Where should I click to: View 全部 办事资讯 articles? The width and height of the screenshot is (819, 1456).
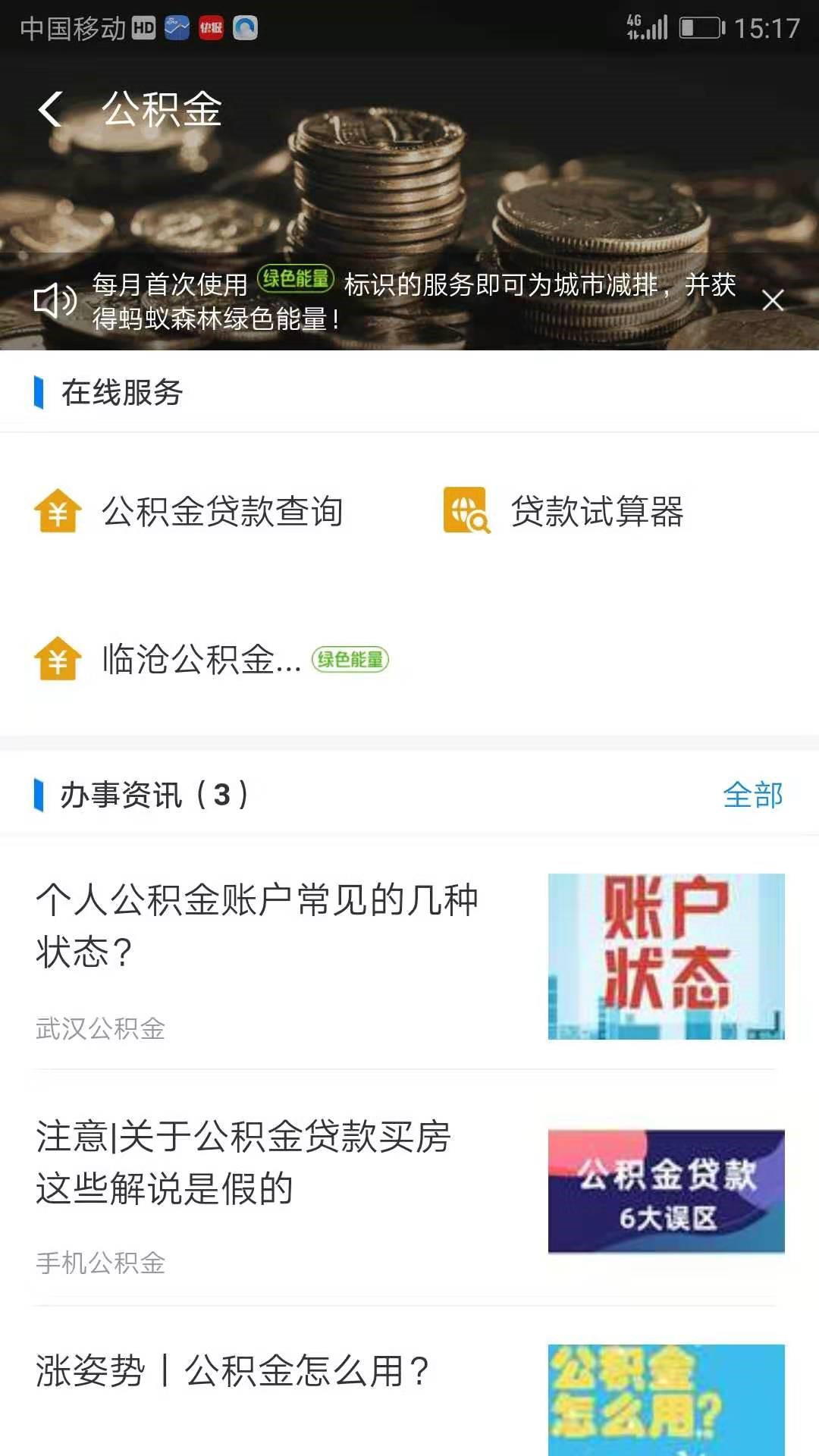tap(752, 795)
